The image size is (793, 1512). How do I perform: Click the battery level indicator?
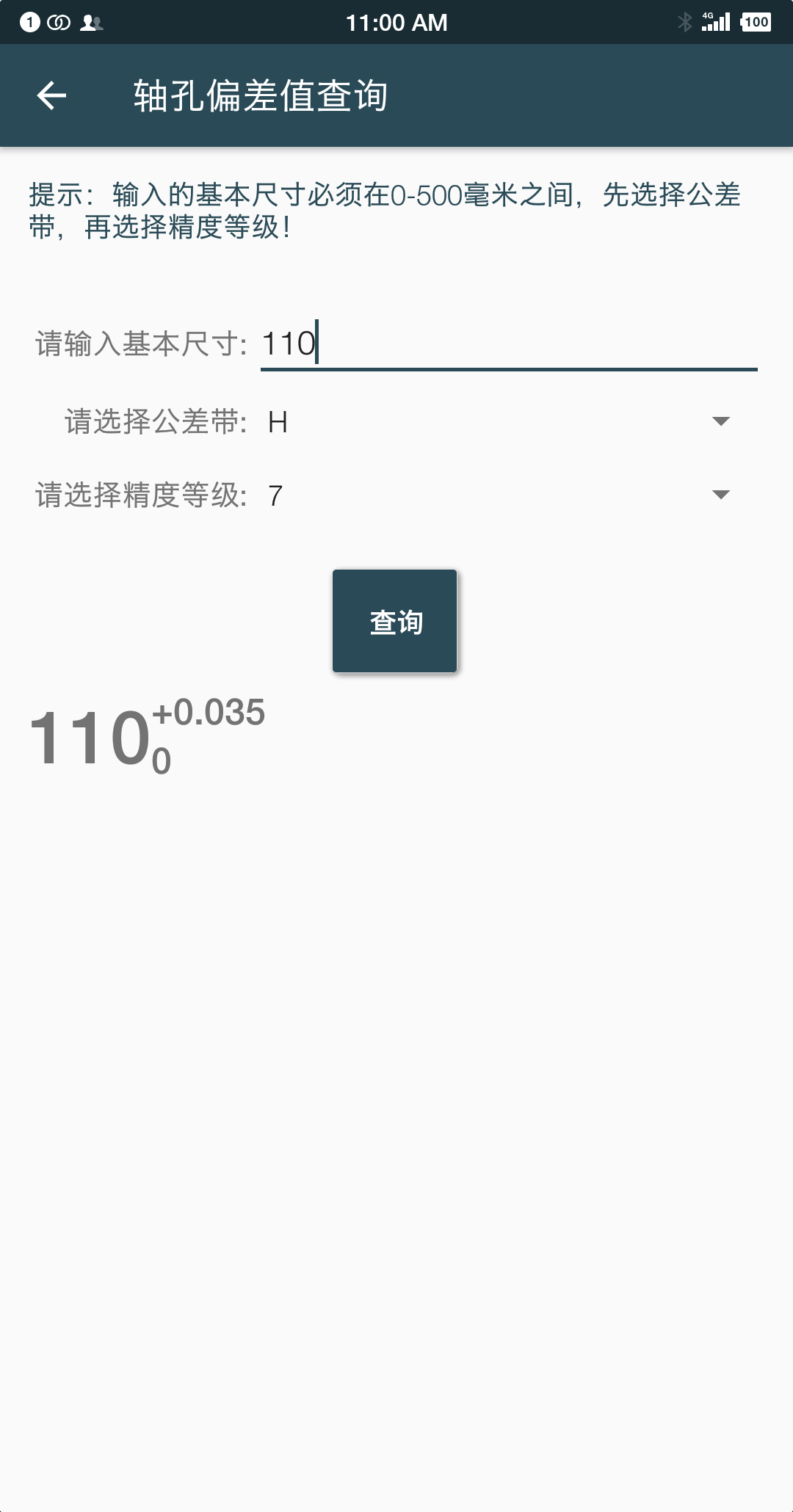[756, 23]
